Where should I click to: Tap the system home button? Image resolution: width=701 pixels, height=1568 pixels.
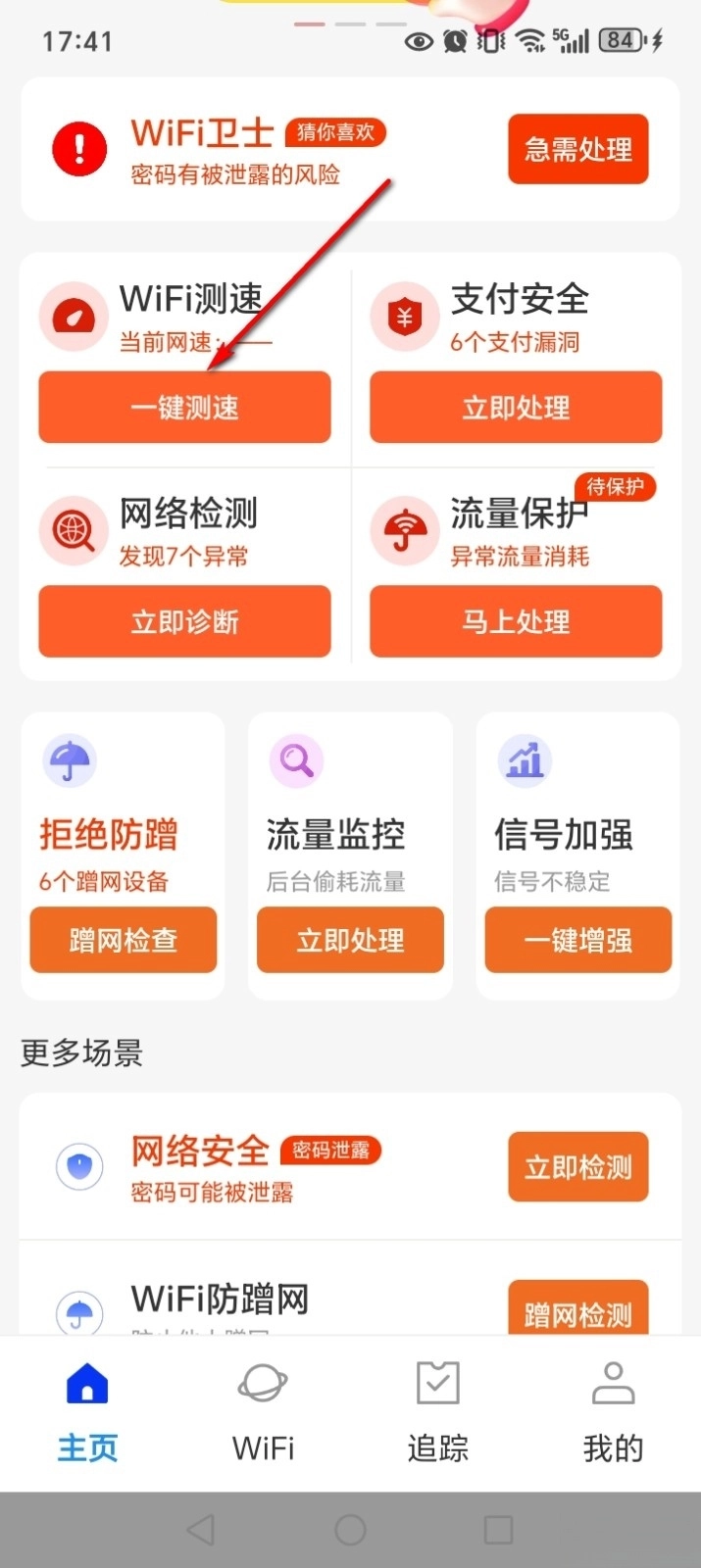(350, 1530)
